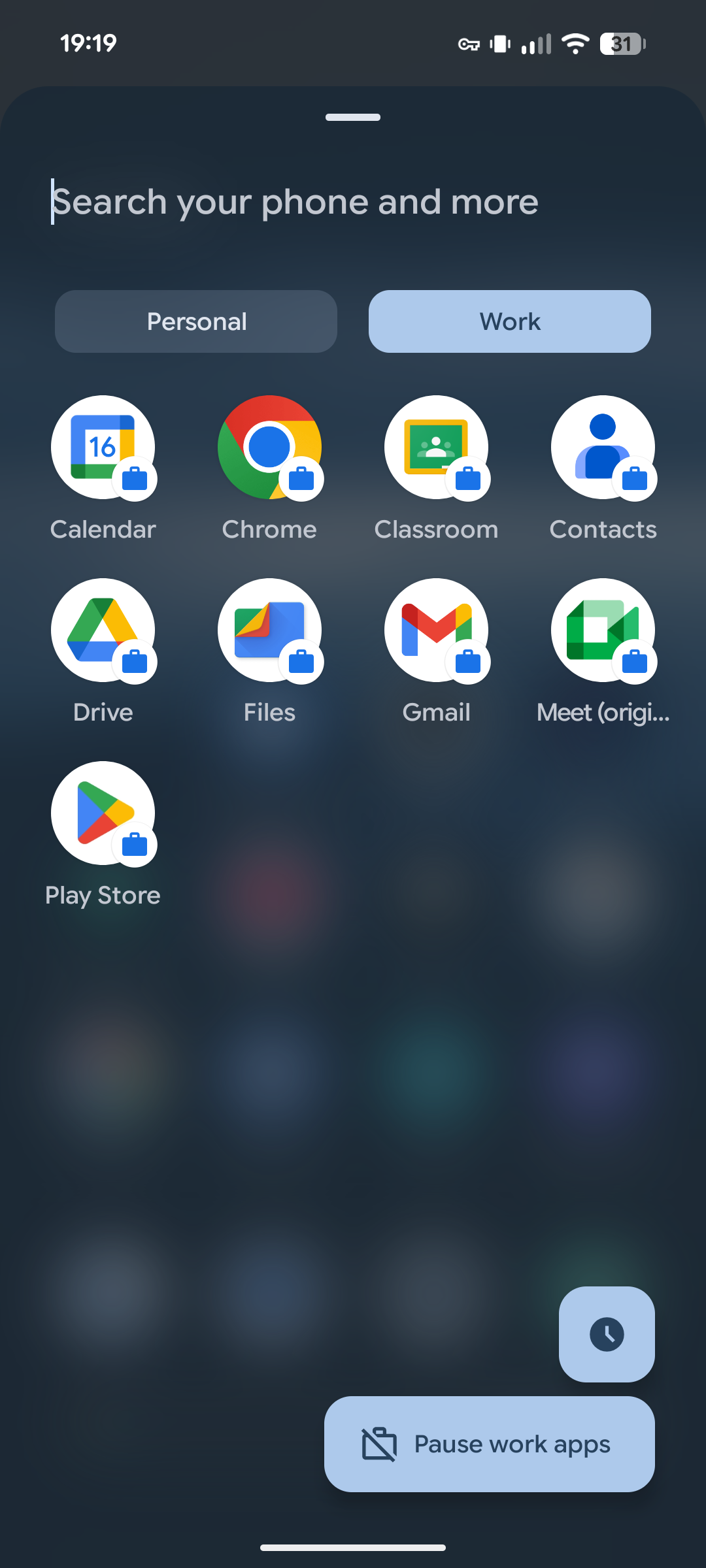Open work Contacts
Screen dimensions: 706x1568
(x=603, y=448)
